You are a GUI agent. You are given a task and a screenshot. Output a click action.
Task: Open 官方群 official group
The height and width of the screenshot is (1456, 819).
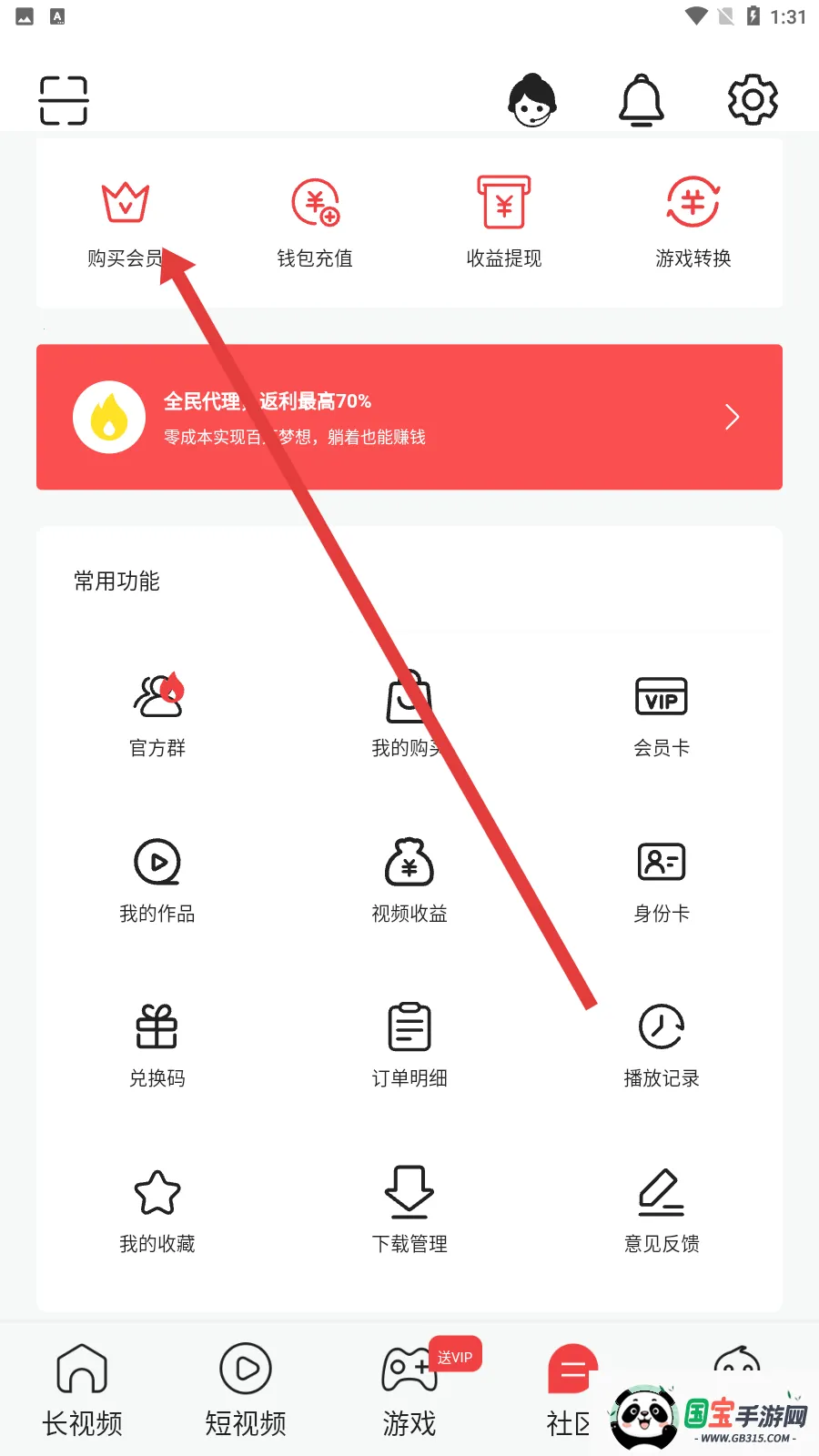pyautogui.click(x=157, y=714)
